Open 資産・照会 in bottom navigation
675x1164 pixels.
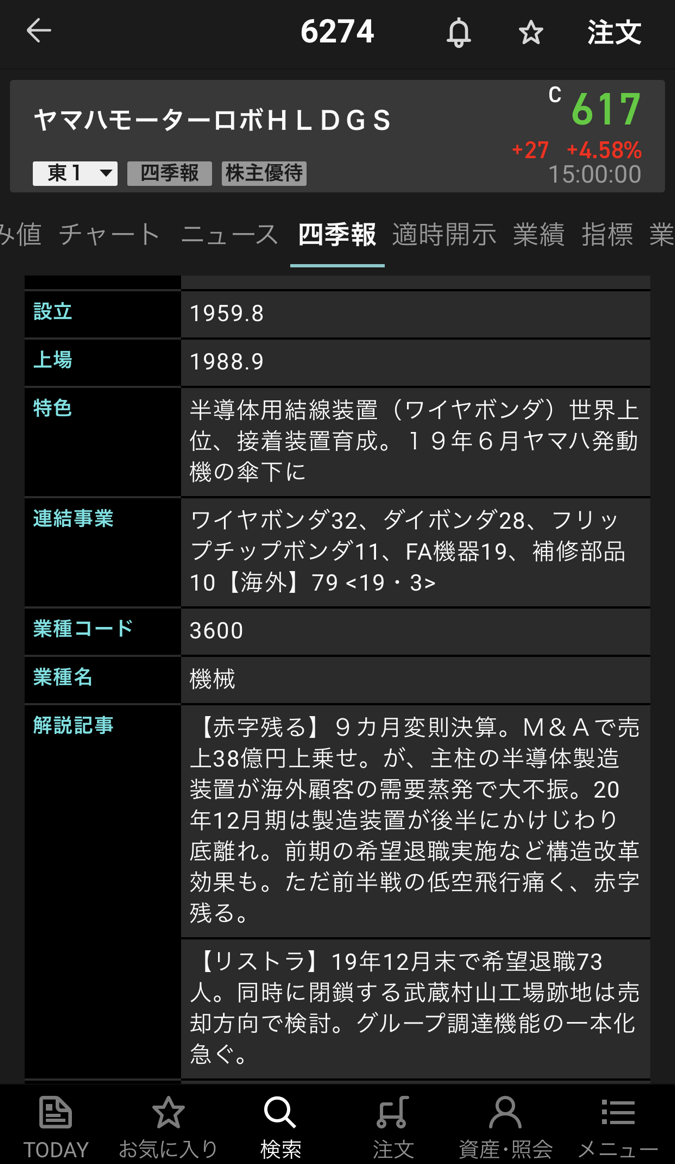coord(505,1125)
